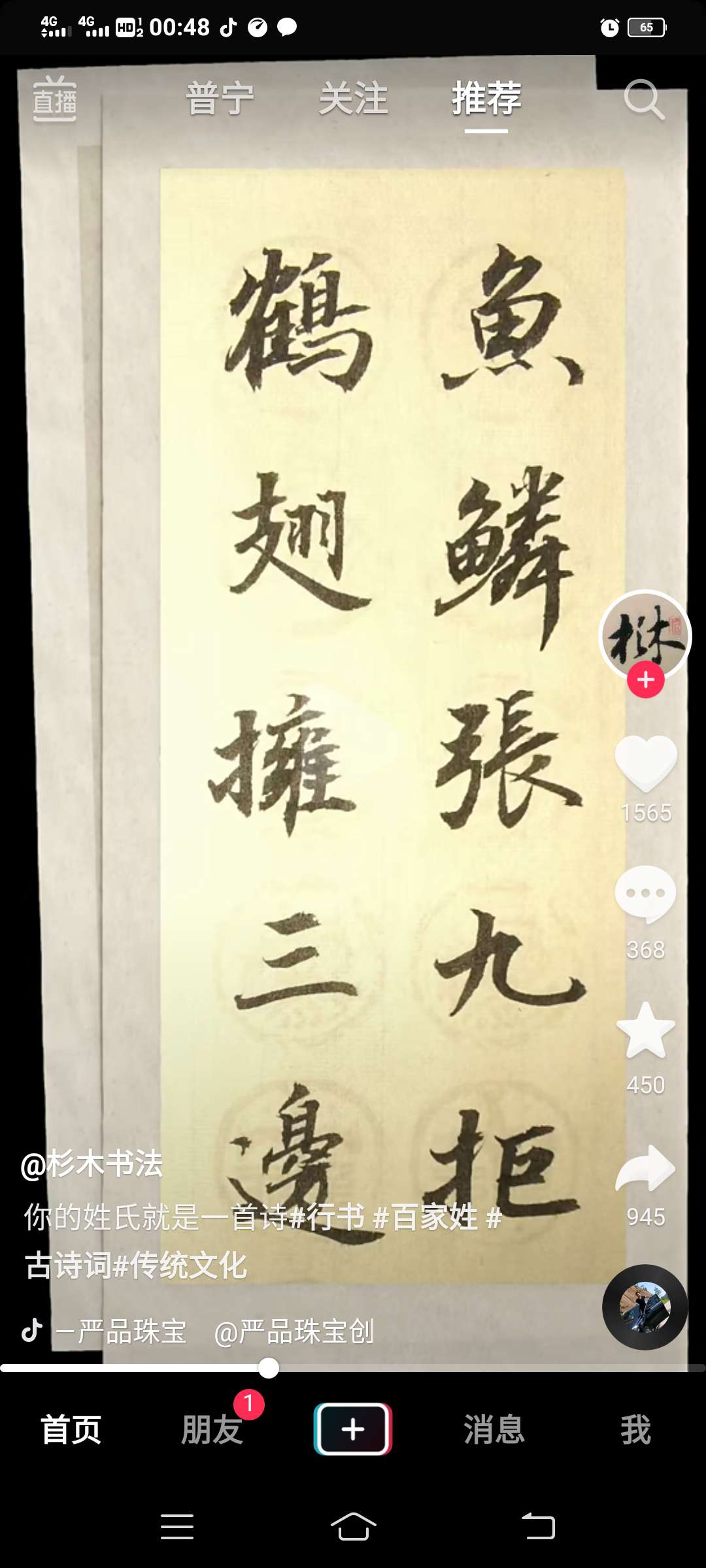The height and width of the screenshot is (1568, 706).
Task: Open the 消息 tab
Action: point(494,1429)
